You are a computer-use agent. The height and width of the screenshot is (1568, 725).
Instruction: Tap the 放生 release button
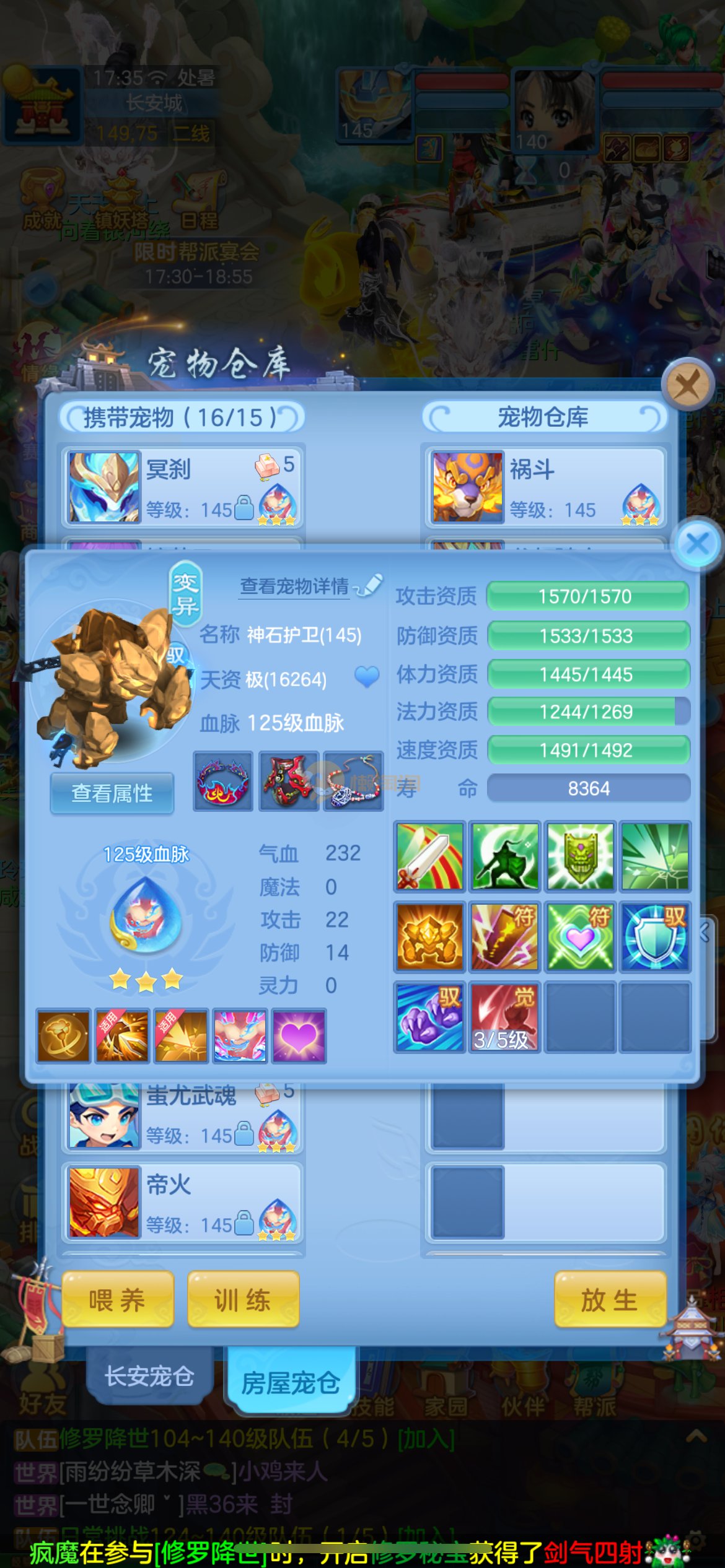610,1300
